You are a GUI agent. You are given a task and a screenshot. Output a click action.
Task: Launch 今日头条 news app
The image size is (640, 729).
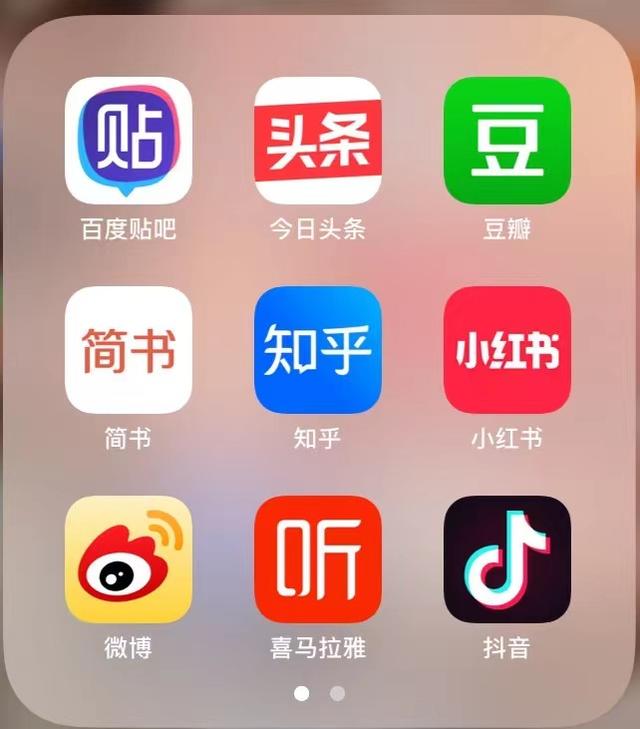318,140
